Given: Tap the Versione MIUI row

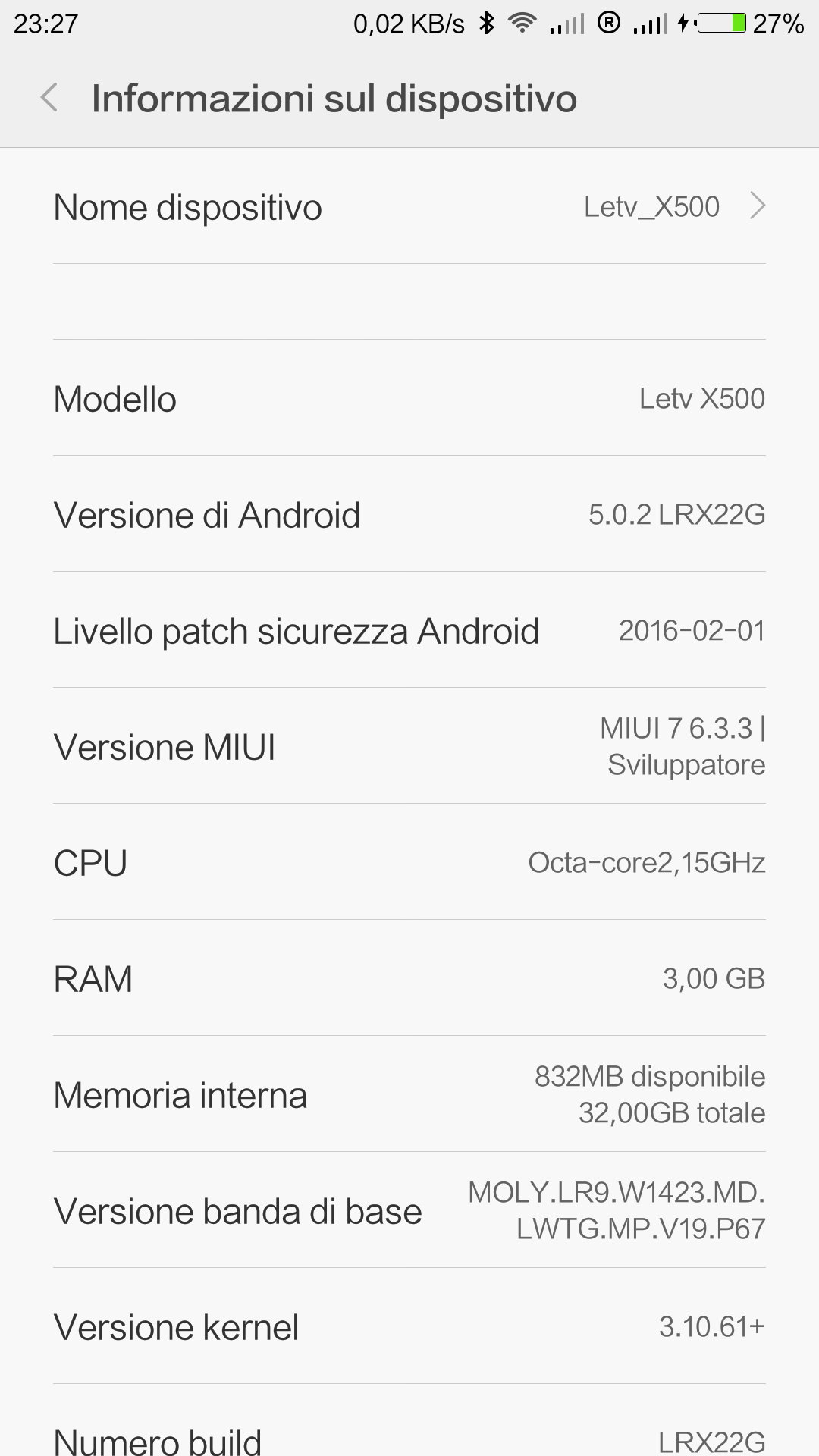Looking at the screenshot, I should pyautogui.click(x=409, y=746).
